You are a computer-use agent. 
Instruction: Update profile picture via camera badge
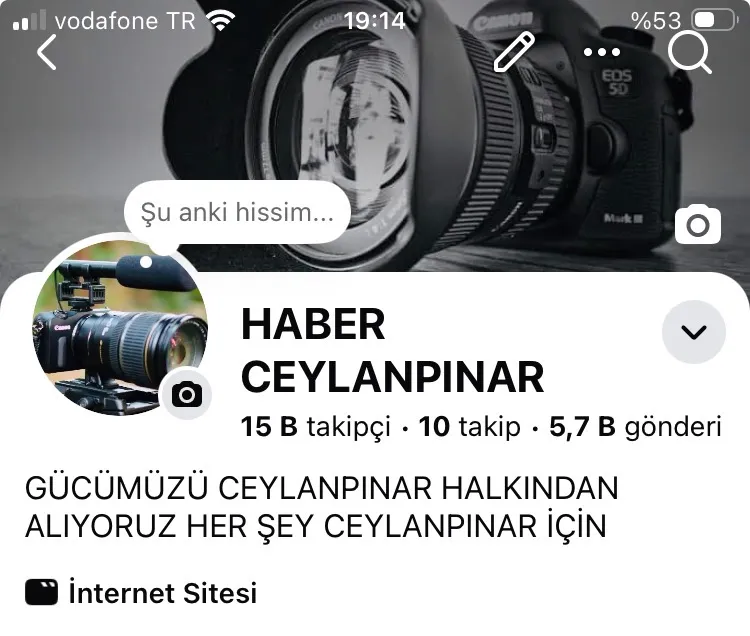pyautogui.click(x=186, y=394)
